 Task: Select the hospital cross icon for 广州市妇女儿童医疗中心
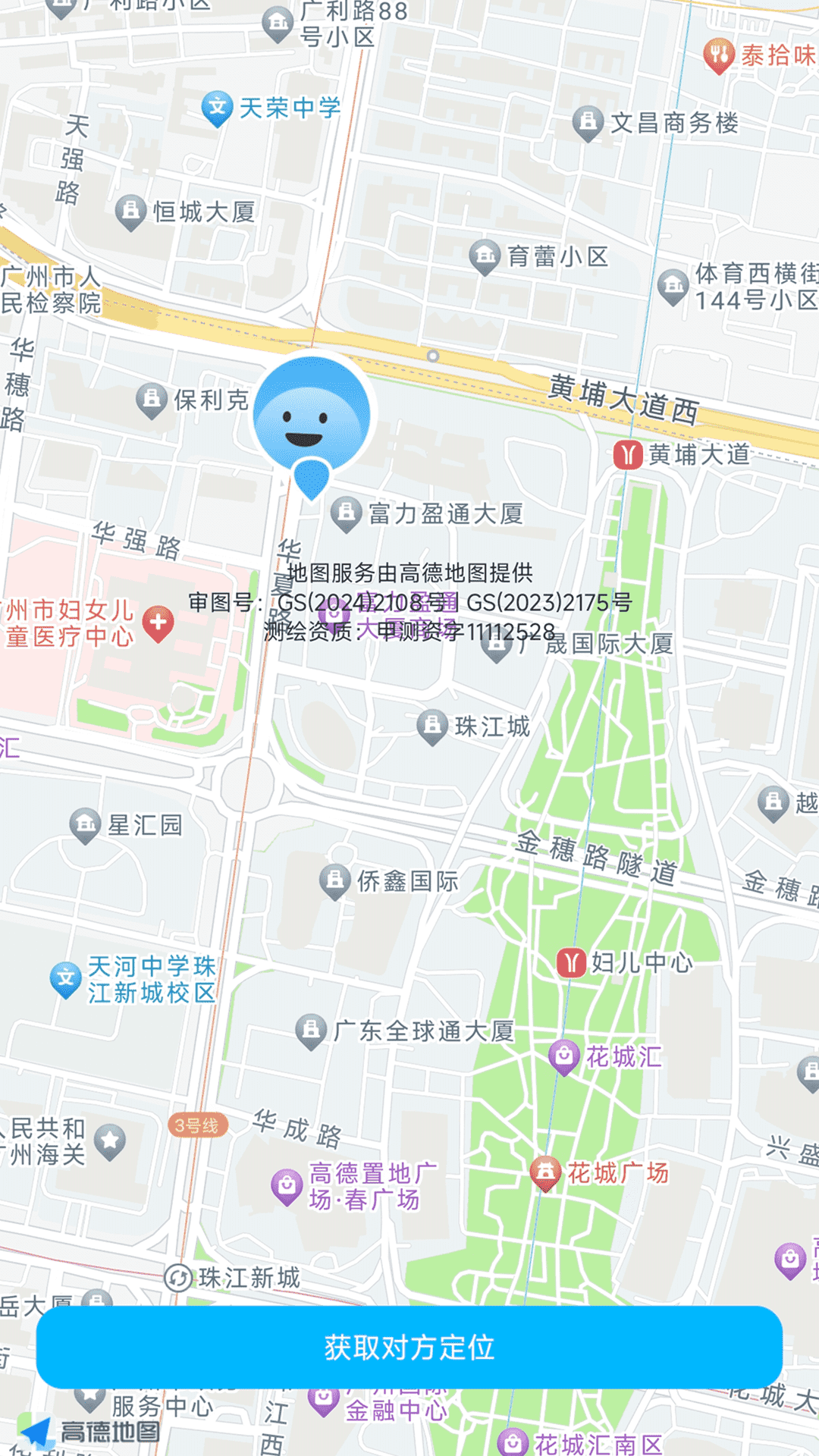click(x=160, y=623)
